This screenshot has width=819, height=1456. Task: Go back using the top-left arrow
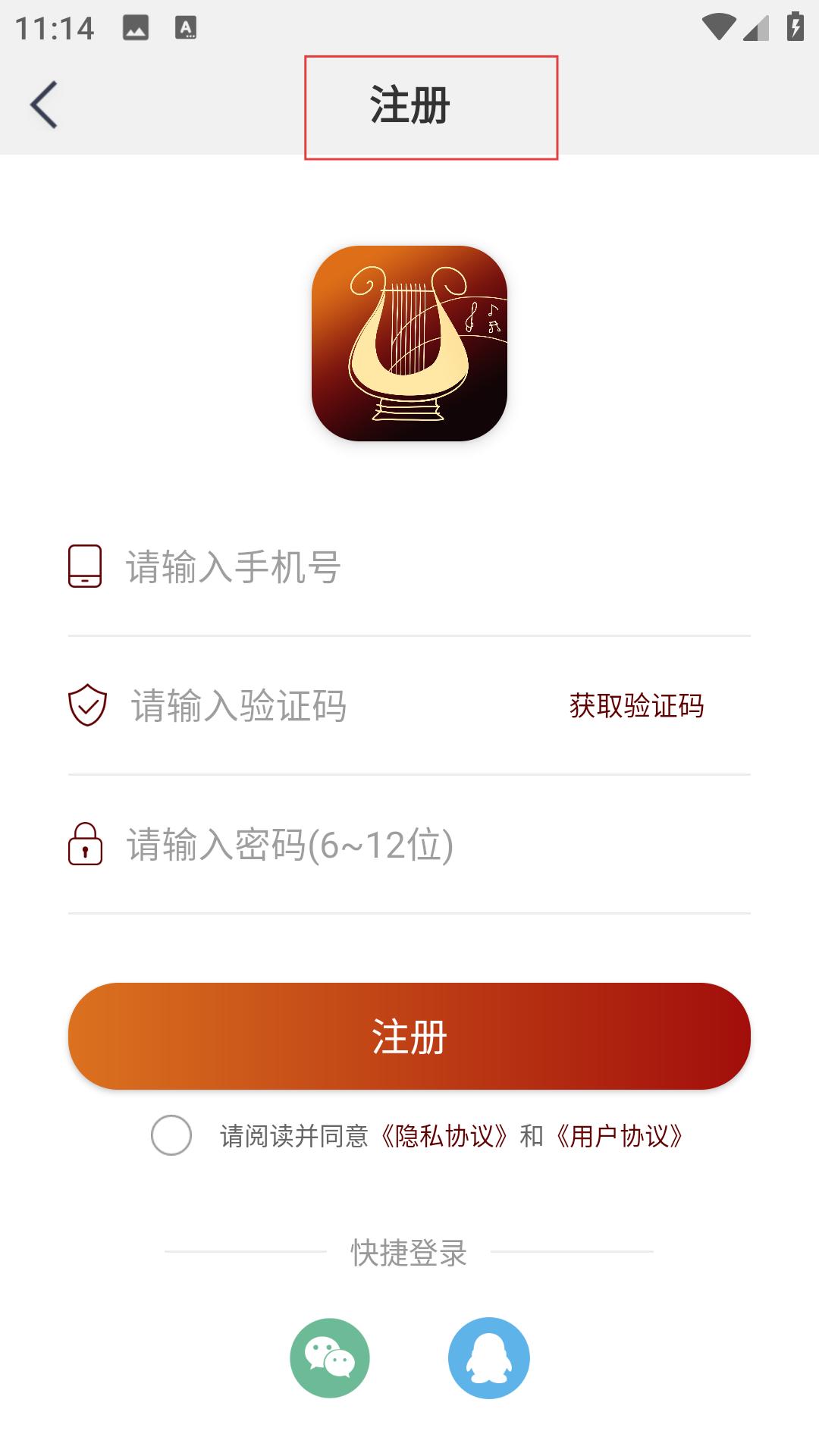pyautogui.click(x=44, y=105)
